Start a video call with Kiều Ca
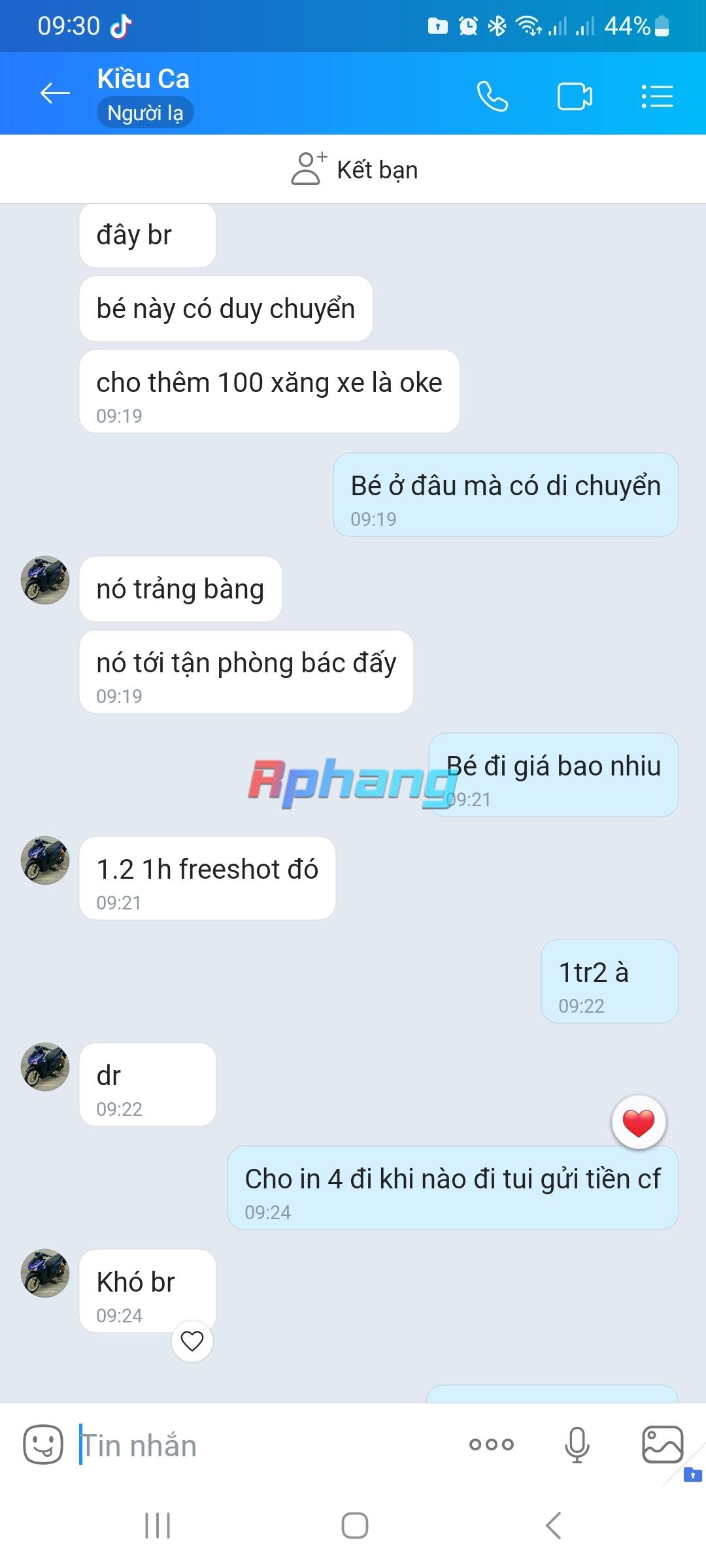Image resolution: width=706 pixels, height=1568 pixels. coord(575,97)
